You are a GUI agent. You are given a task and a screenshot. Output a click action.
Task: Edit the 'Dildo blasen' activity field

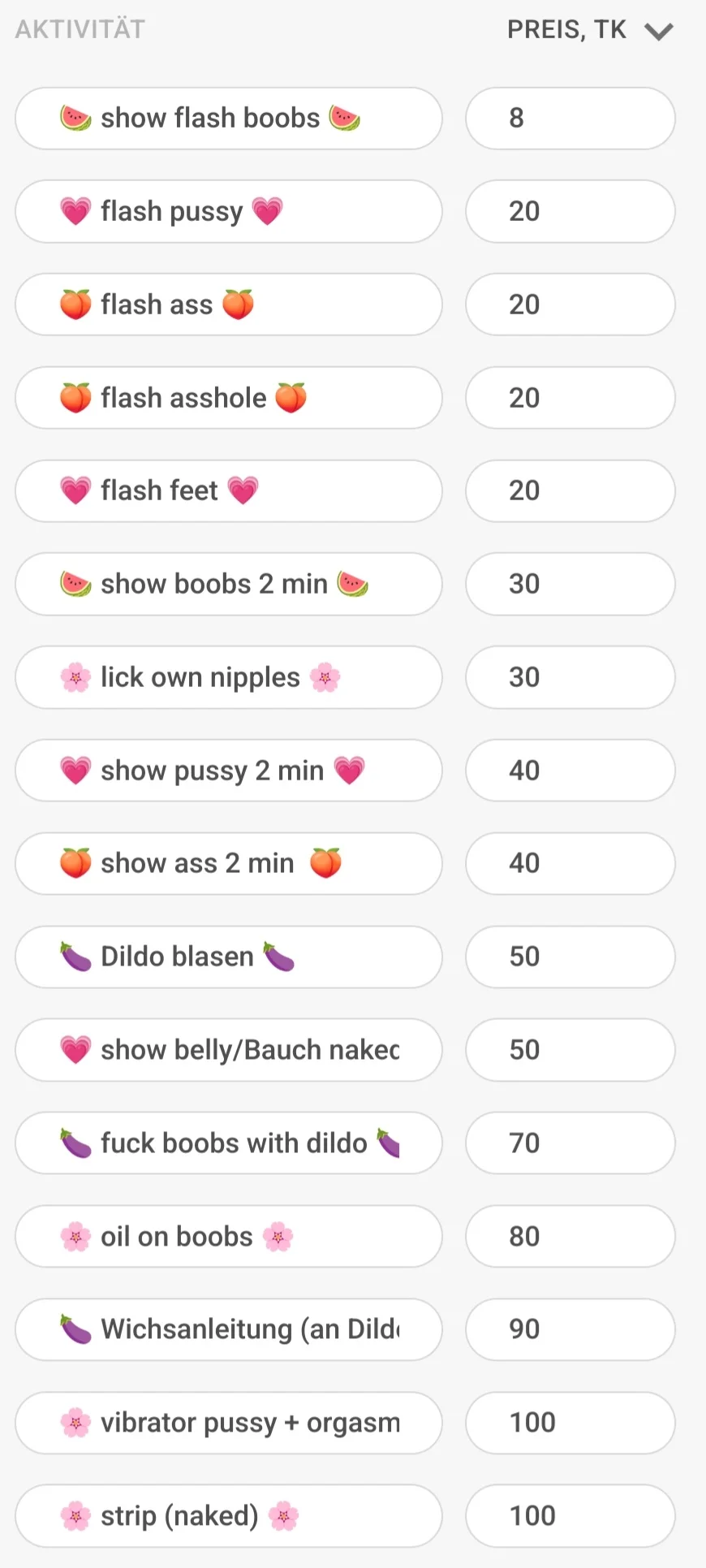pos(228,957)
